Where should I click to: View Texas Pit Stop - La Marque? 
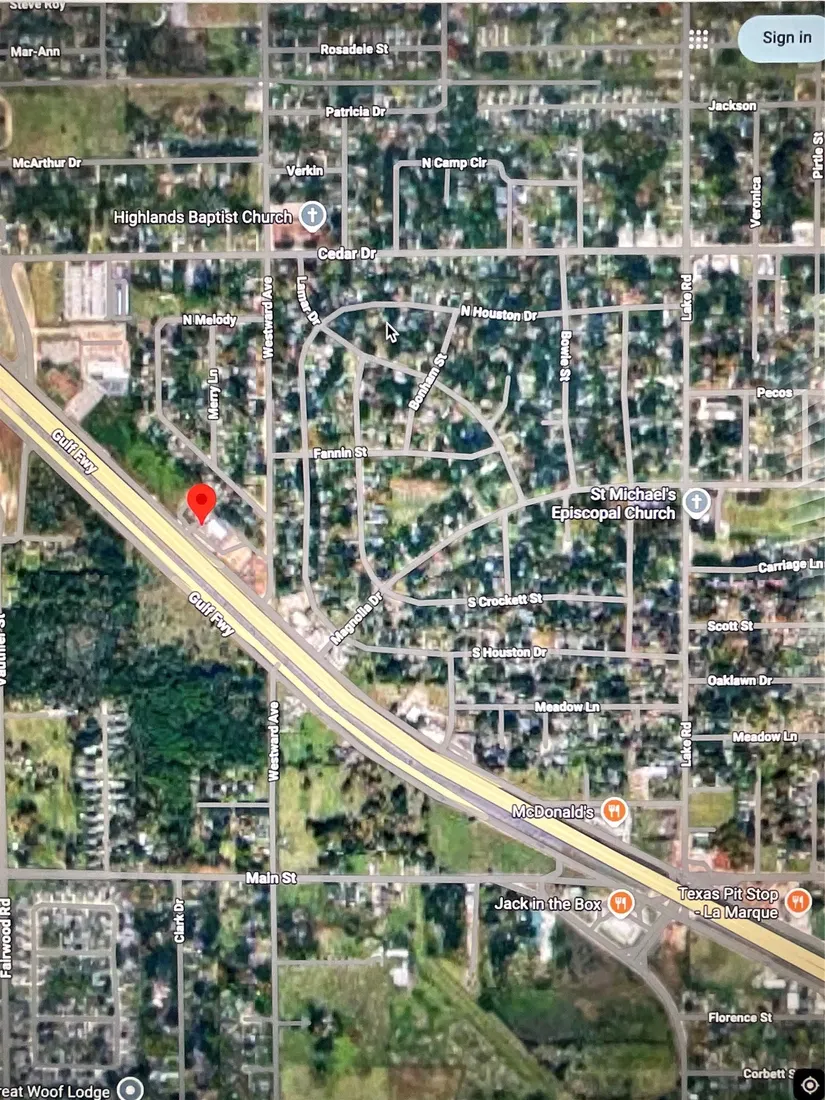pos(797,901)
